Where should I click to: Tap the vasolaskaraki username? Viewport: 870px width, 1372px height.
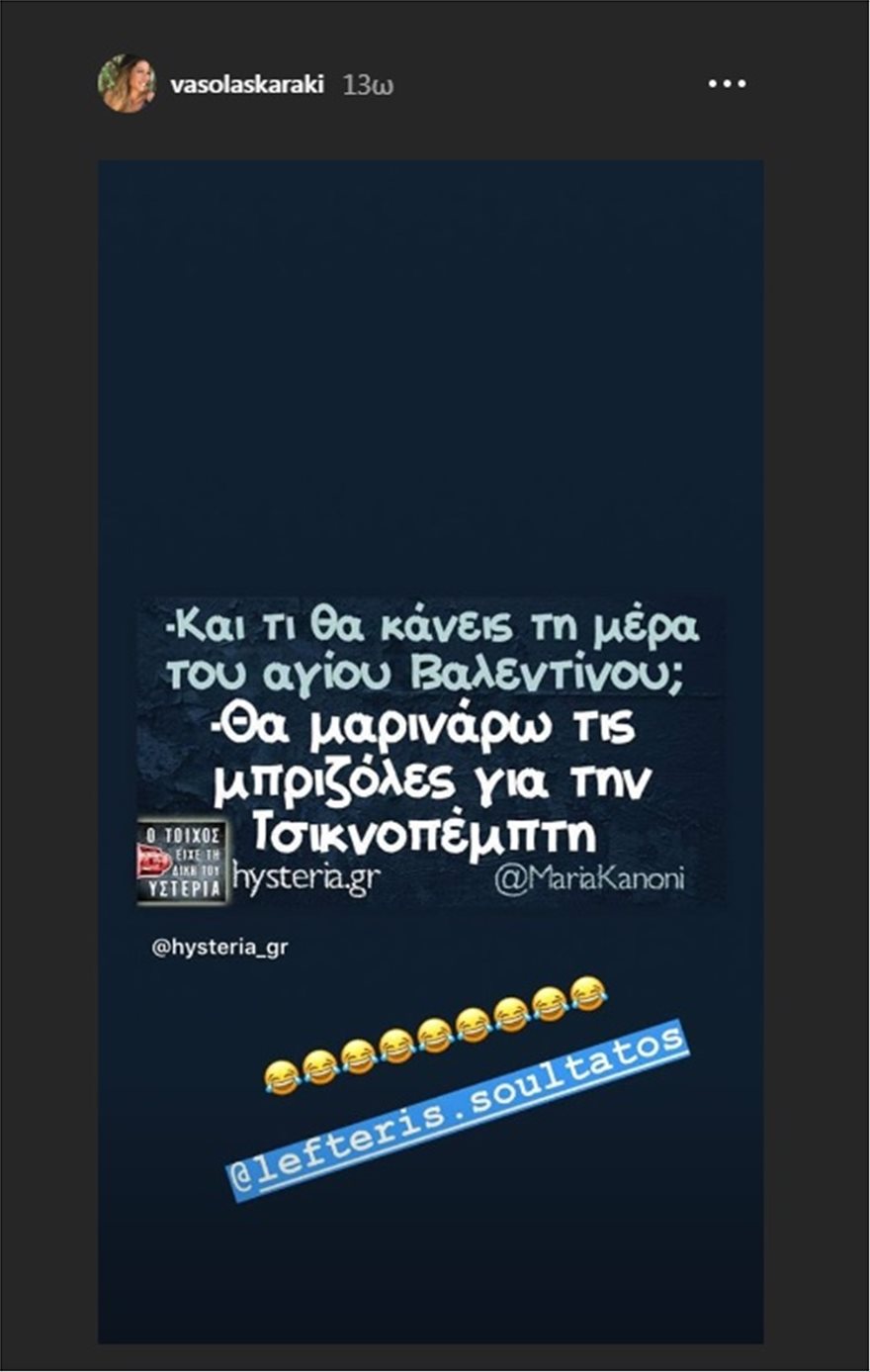[246, 85]
